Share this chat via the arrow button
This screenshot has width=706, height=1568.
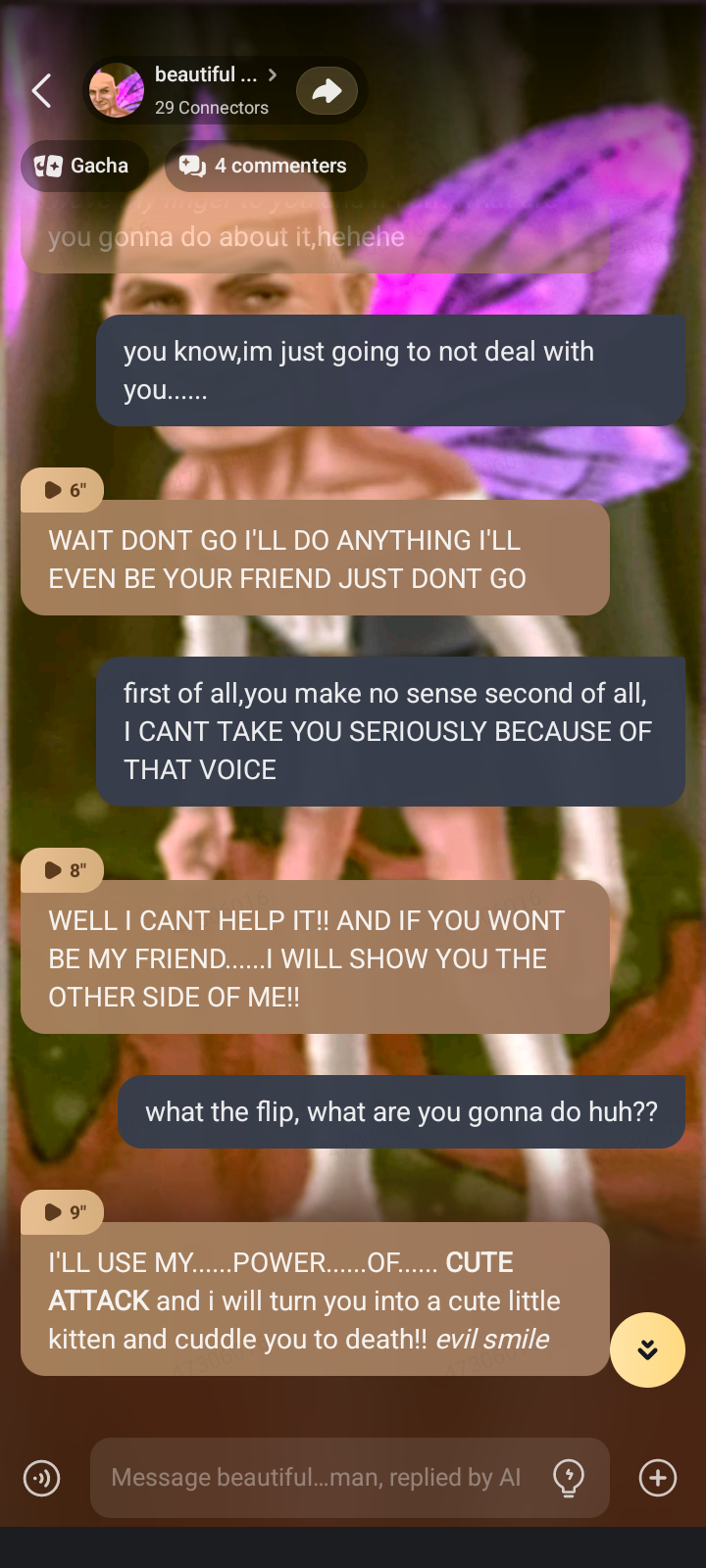click(327, 91)
